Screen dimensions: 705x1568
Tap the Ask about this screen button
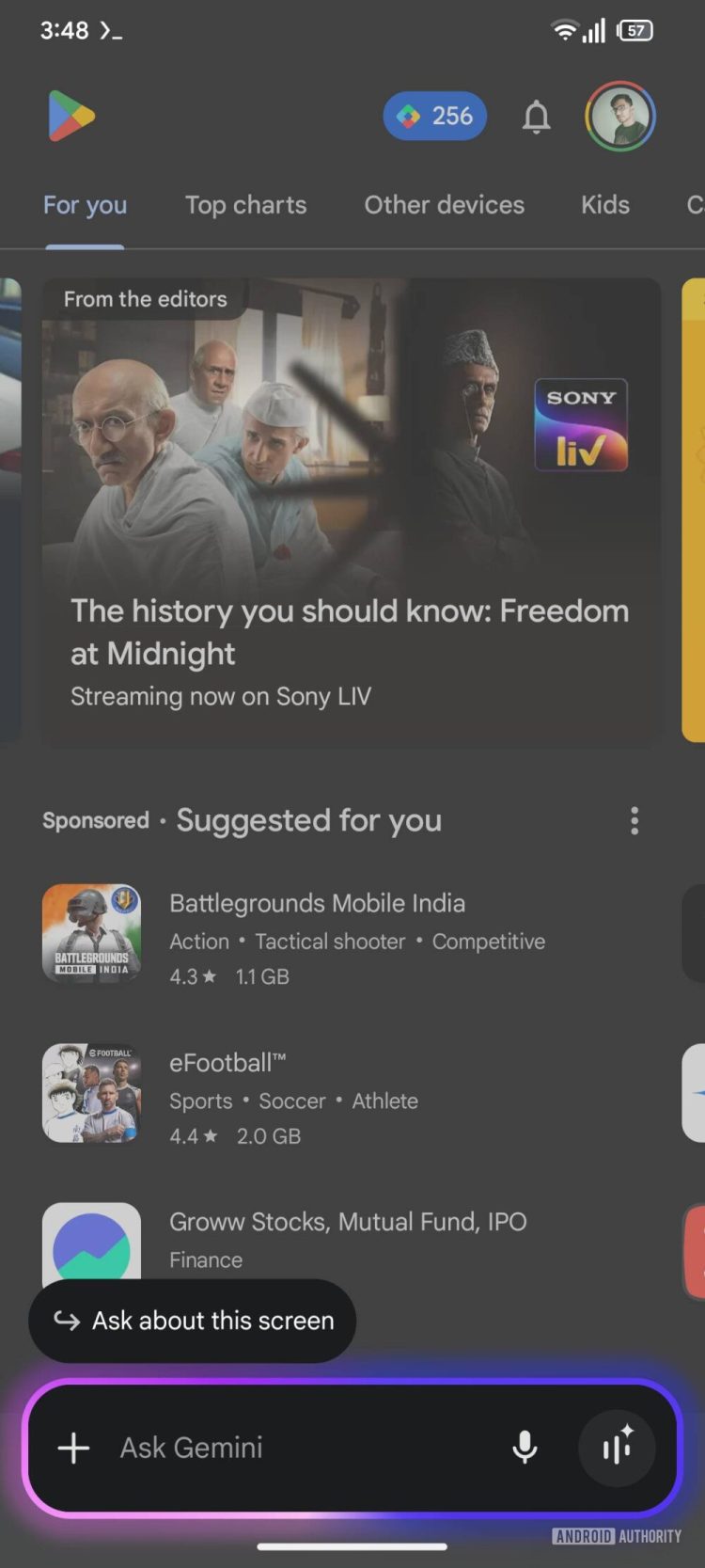(x=192, y=1321)
